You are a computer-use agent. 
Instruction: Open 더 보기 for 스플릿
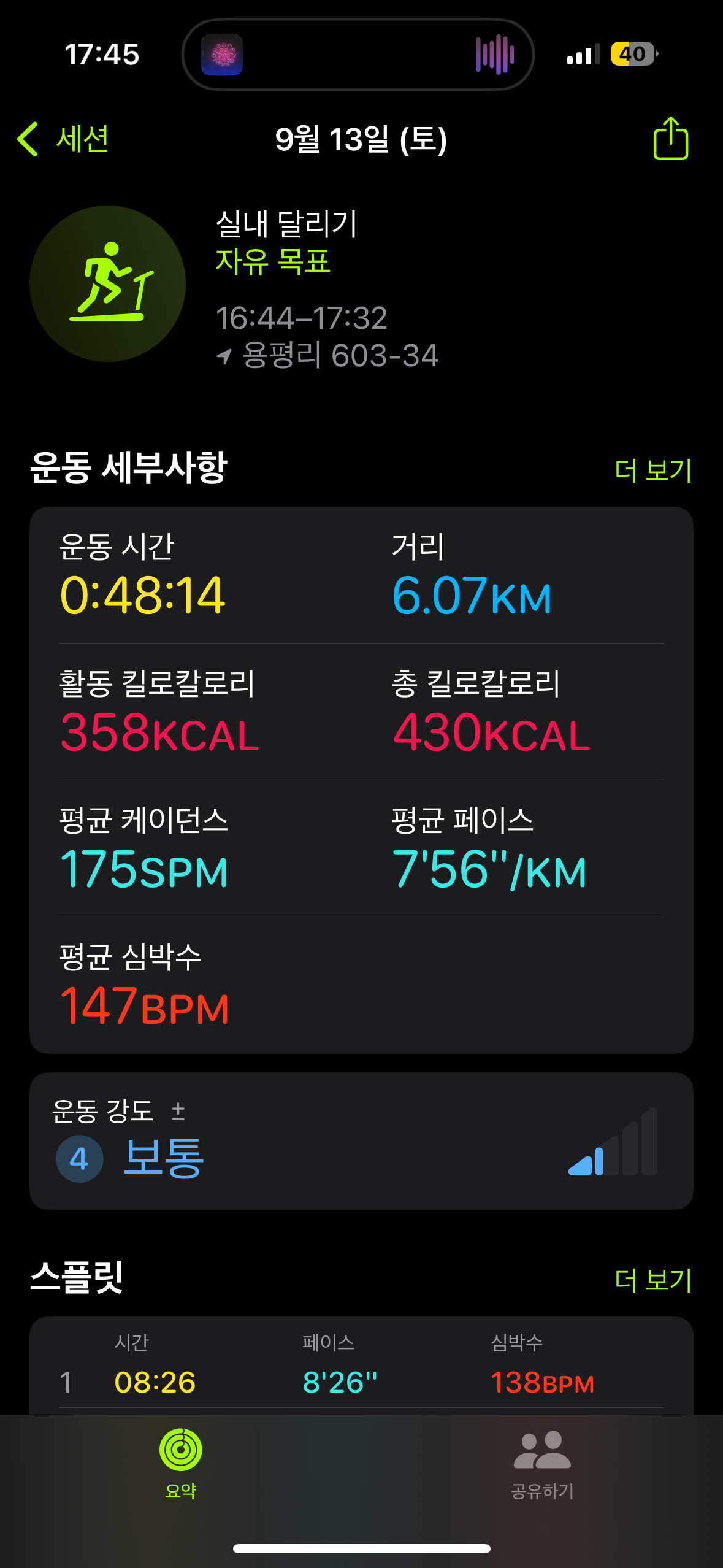[653, 1280]
